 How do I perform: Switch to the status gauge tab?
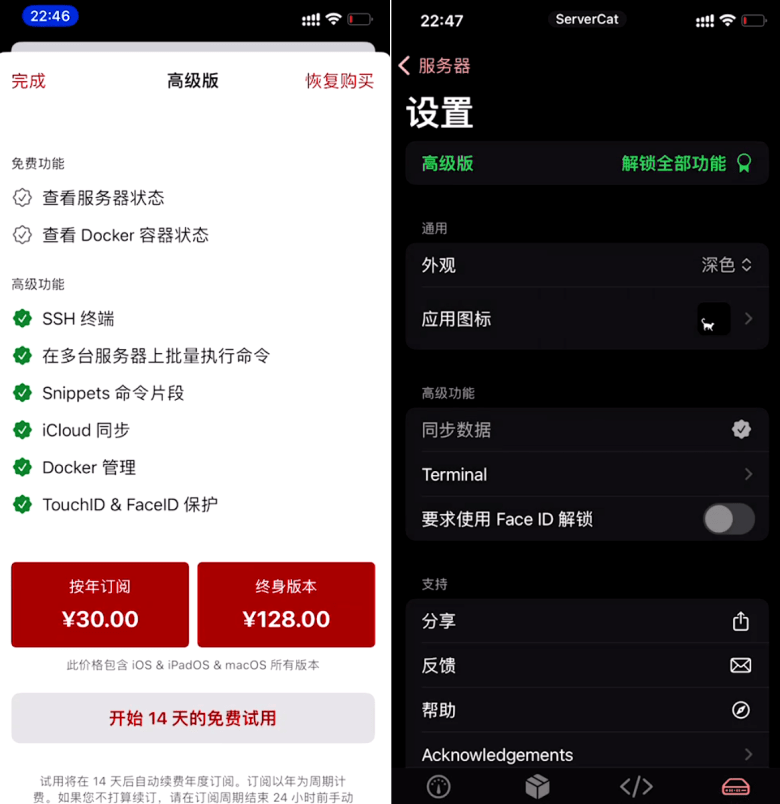pyautogui.click(x=439, y=786)
